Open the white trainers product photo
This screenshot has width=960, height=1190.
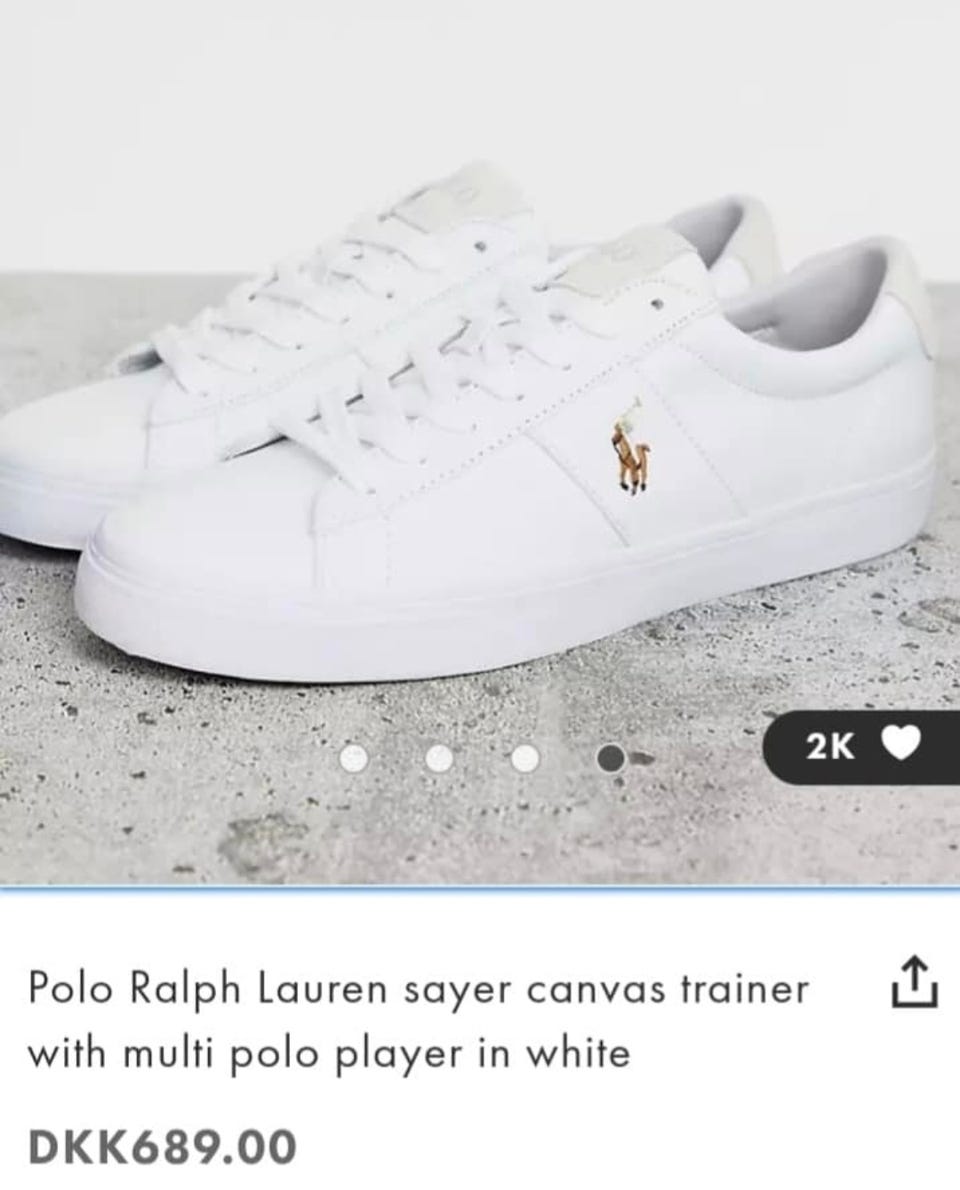[480, 420]
